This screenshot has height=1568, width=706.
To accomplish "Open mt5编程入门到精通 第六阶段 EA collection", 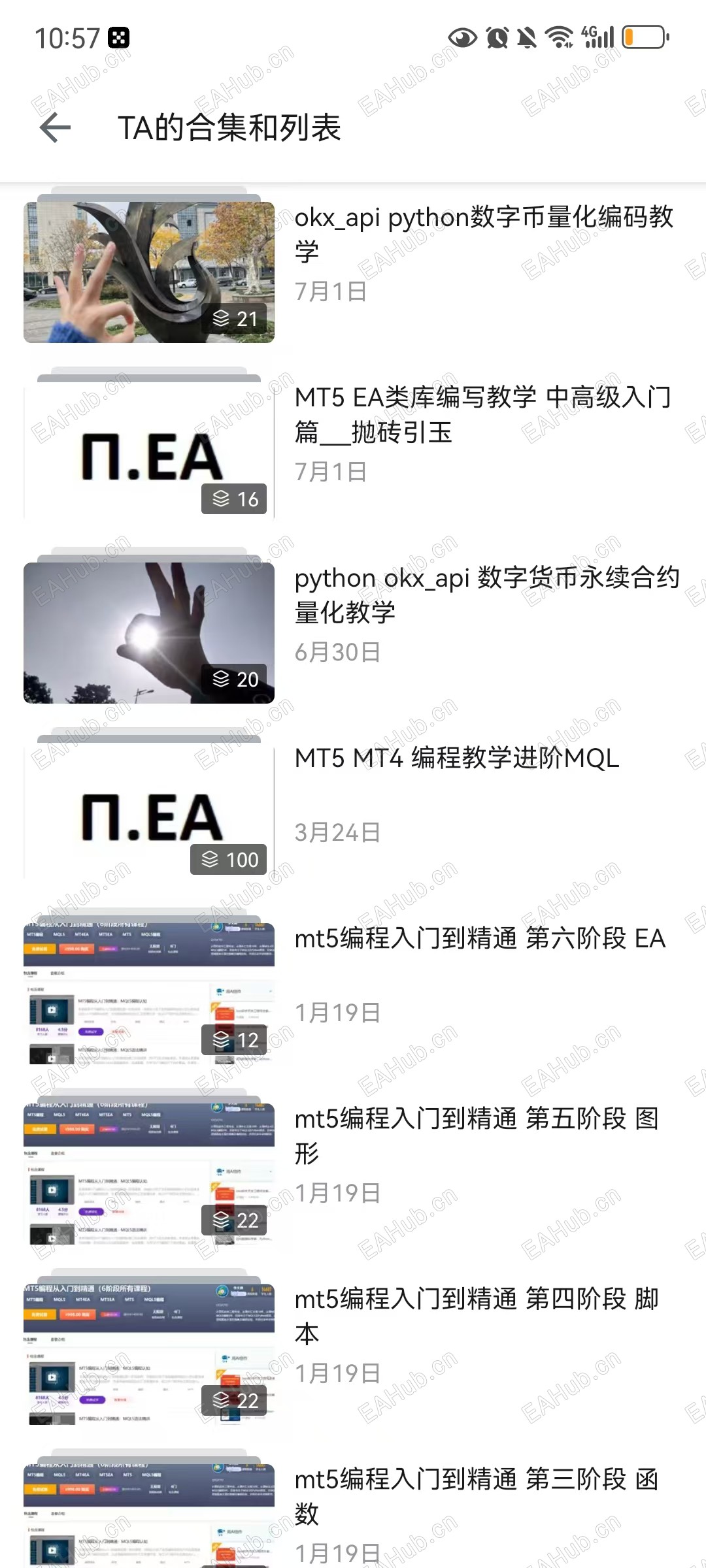I will tap(480, 938).
